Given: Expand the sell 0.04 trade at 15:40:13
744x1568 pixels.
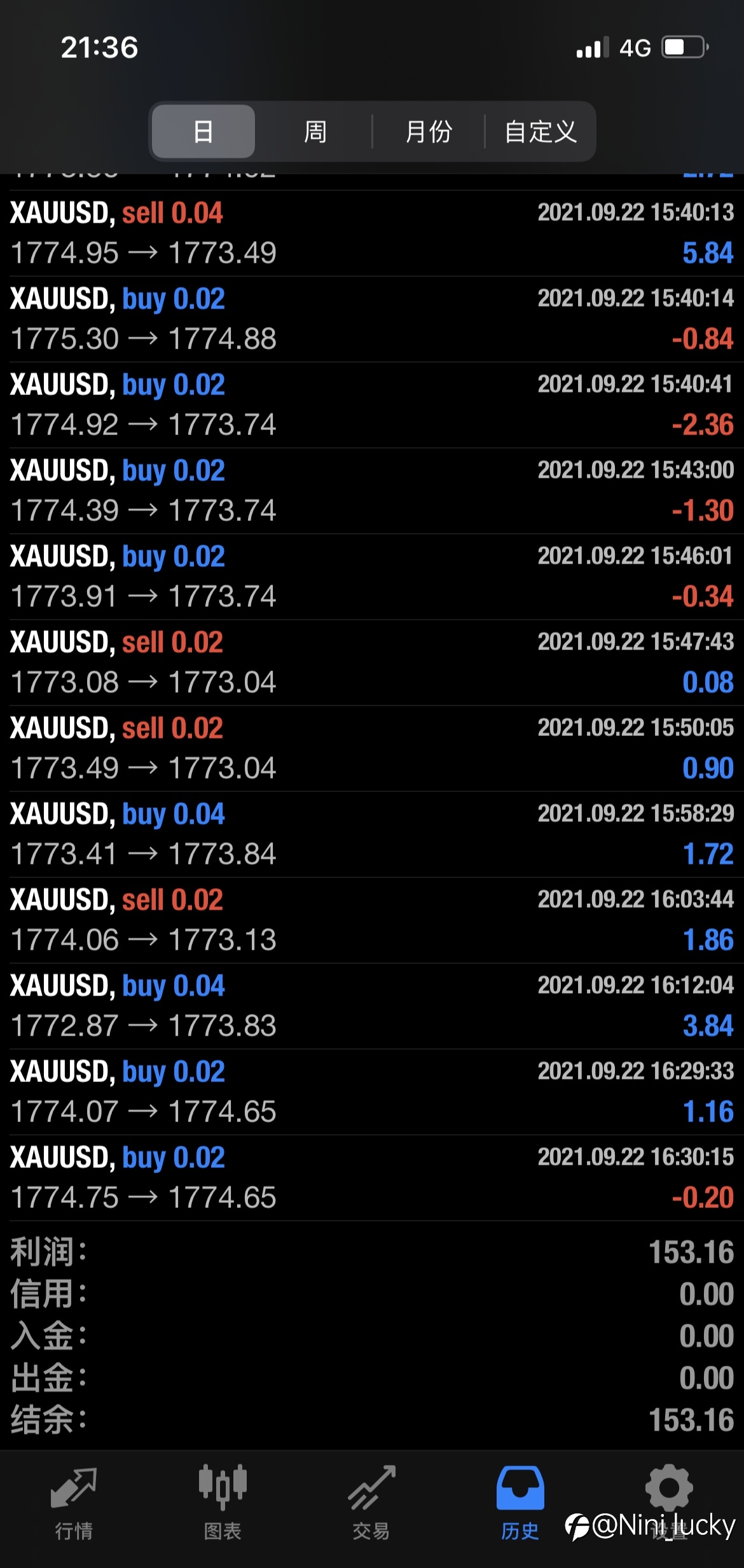Looking at the screenshot, I should 372,233.
